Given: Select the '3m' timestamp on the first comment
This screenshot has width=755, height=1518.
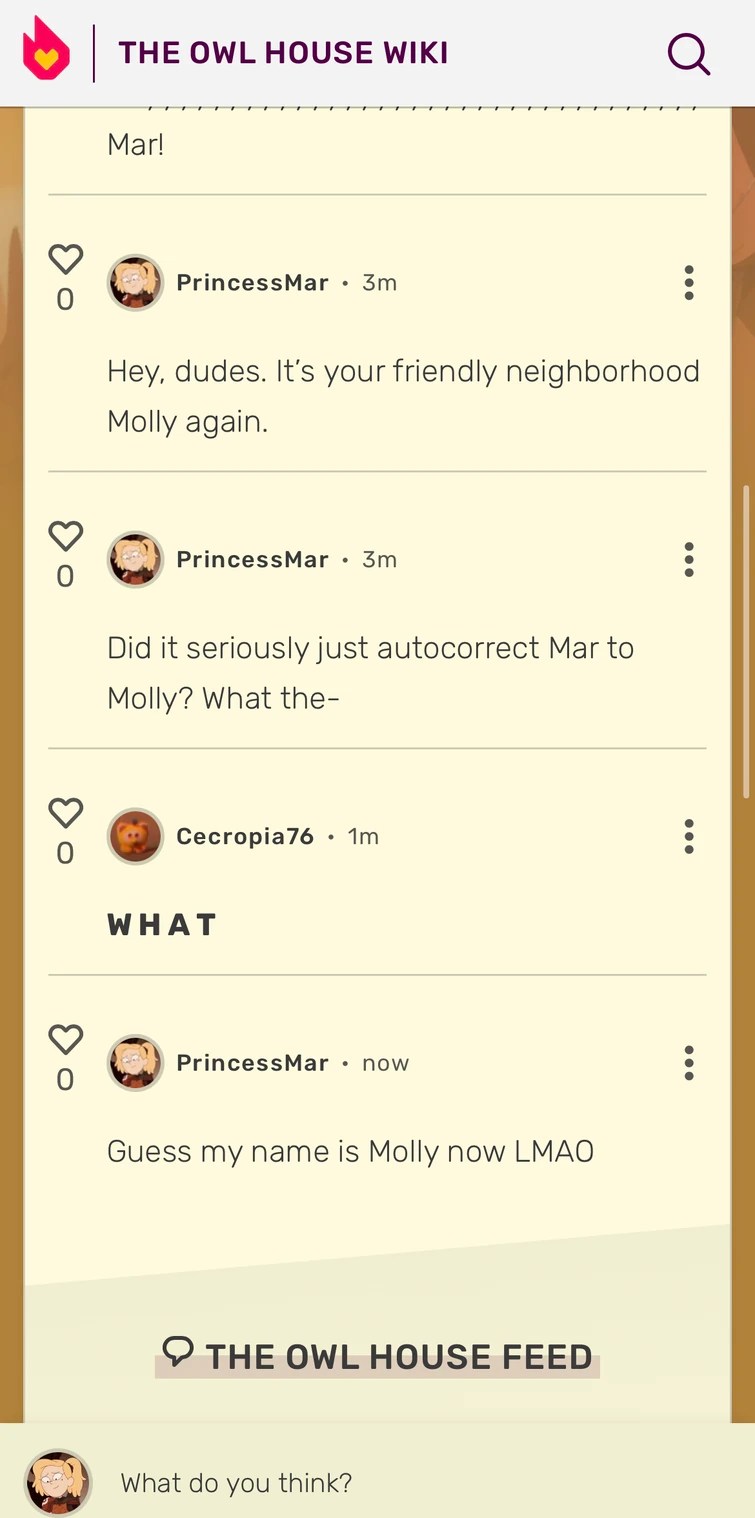Looking at the screenshot, I should click(380, 282).
